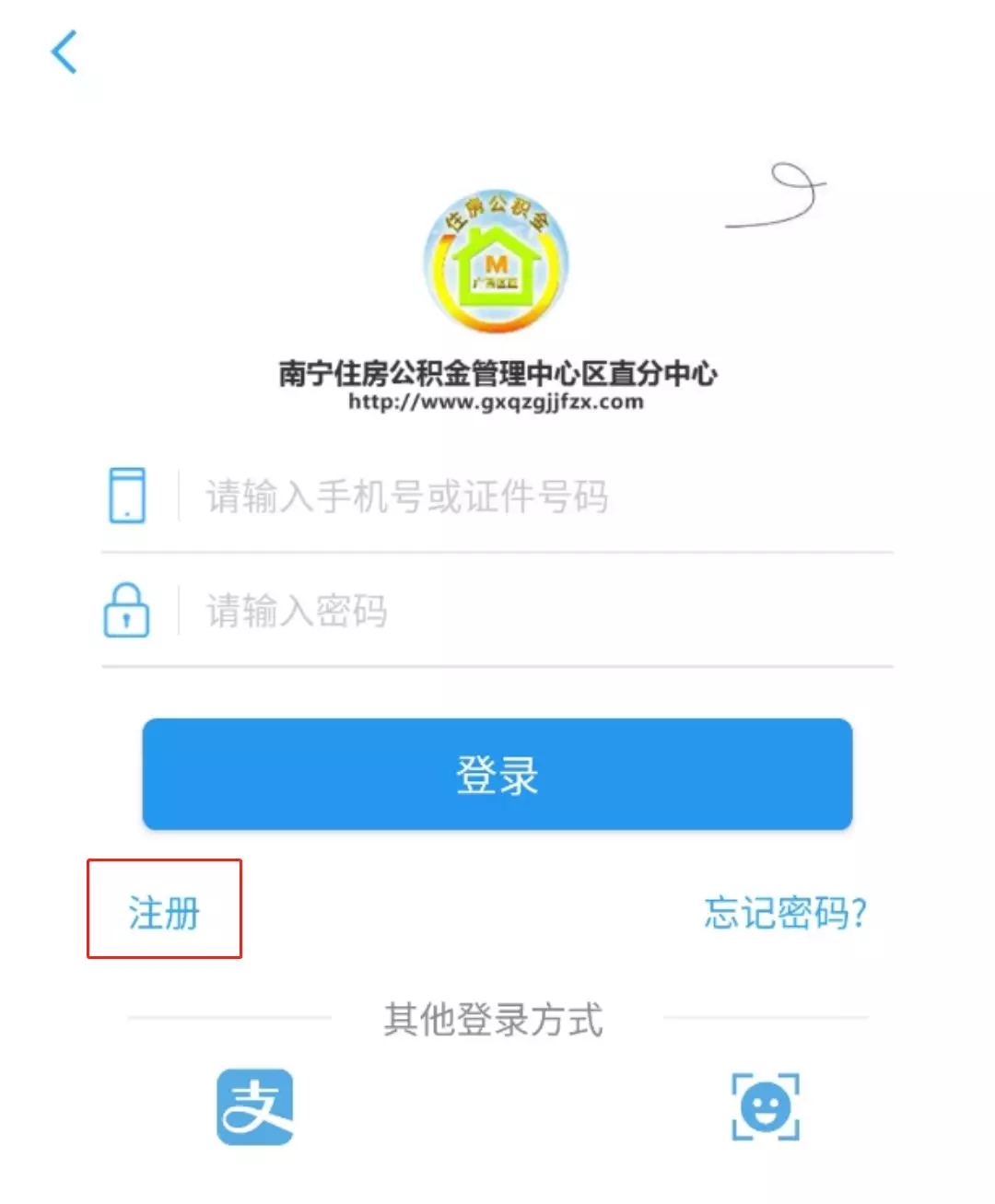
Task: Tap the blue 登录 login button
Action: [x=497, y=775]
